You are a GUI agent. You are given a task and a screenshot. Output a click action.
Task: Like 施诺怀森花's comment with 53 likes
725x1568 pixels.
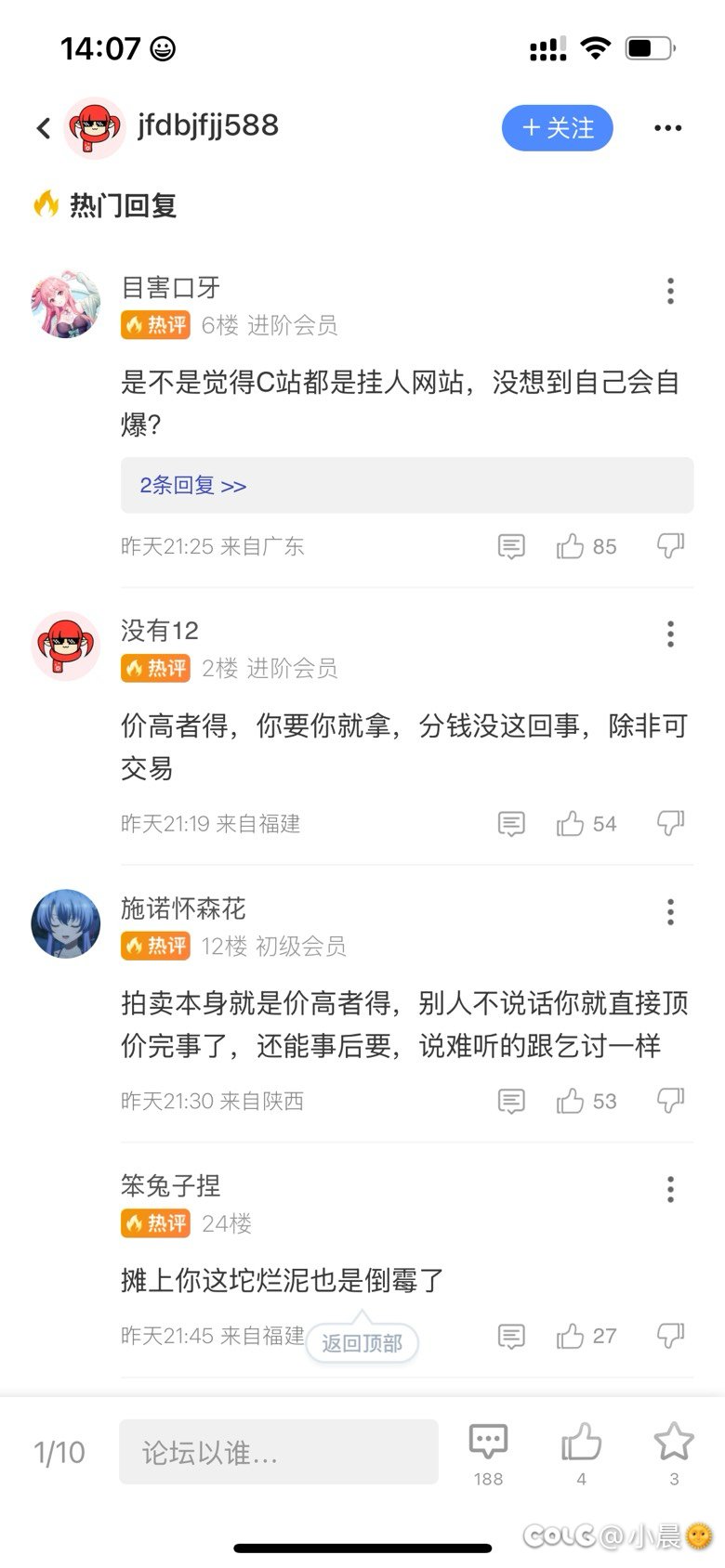tap(571, 1102)
